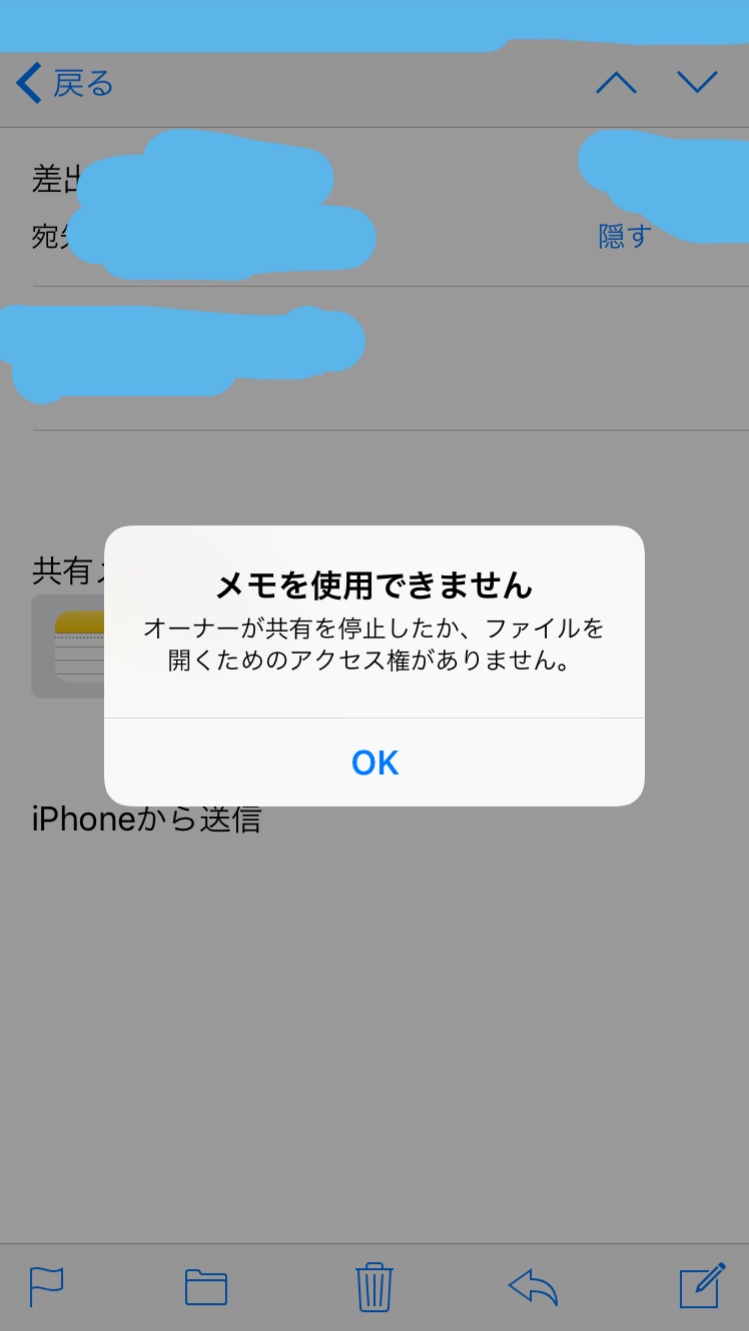
Task: Show the next email with down arrow
Action: (x=697, y=83)
